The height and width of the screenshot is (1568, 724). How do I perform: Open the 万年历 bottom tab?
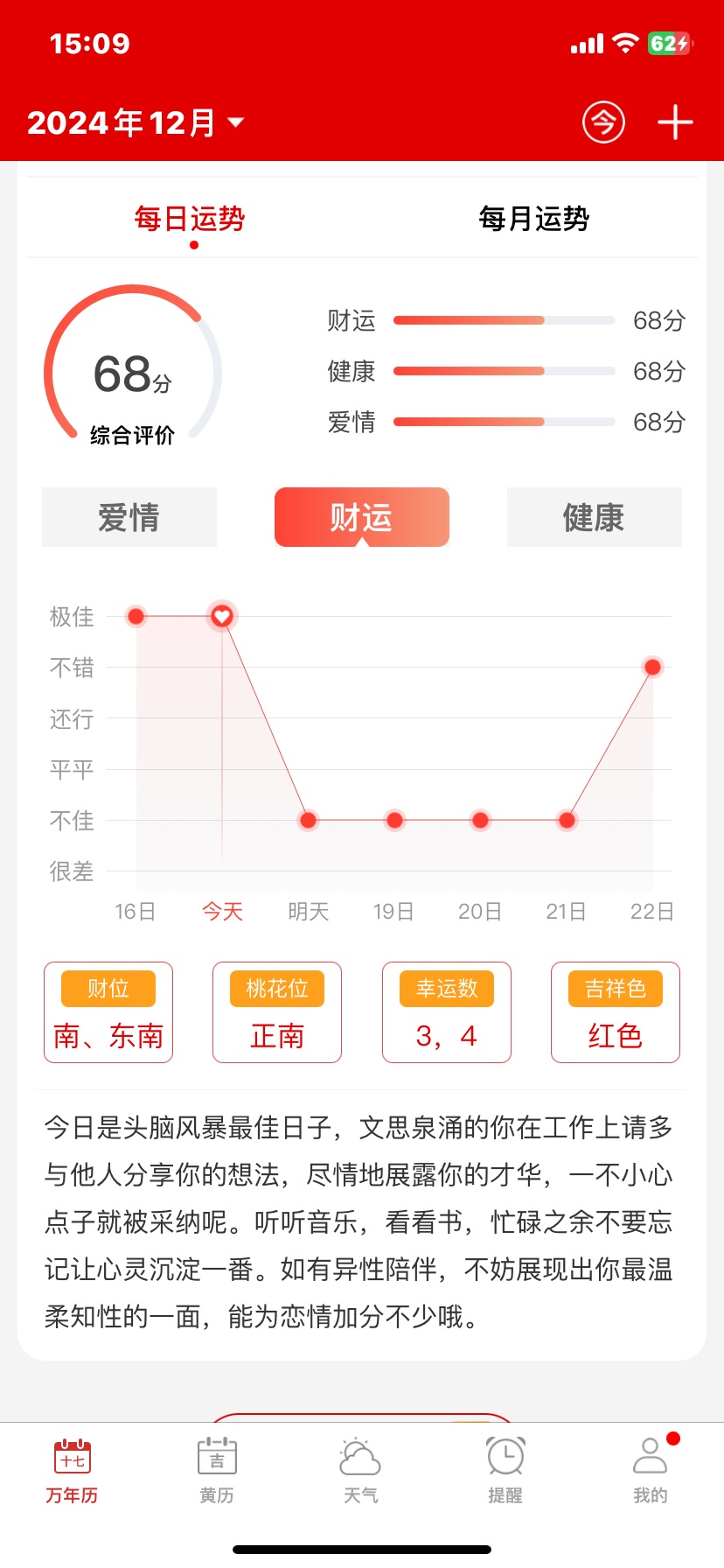[x=73, y=1470]
